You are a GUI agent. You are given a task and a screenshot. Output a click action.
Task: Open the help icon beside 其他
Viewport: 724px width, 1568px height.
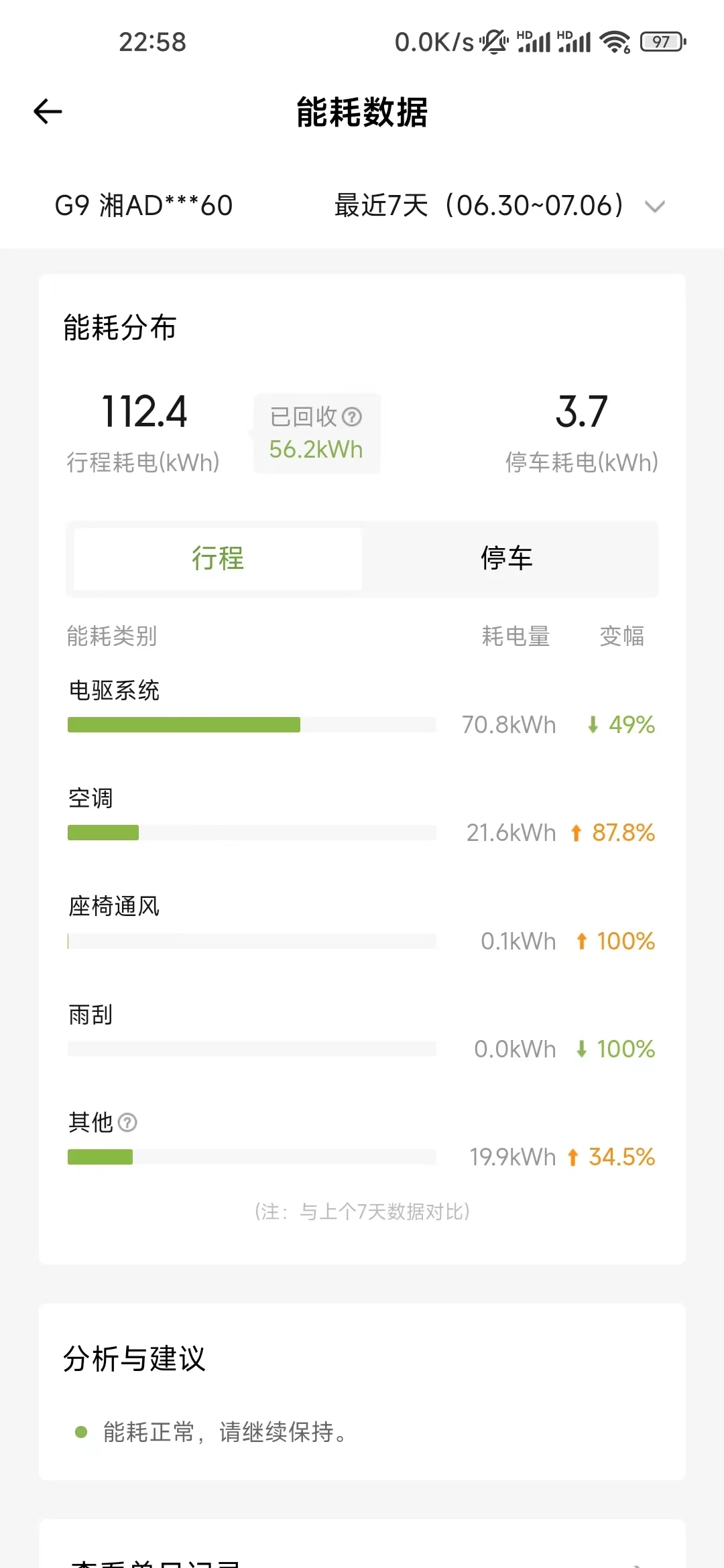click(x=127, y=1122)
